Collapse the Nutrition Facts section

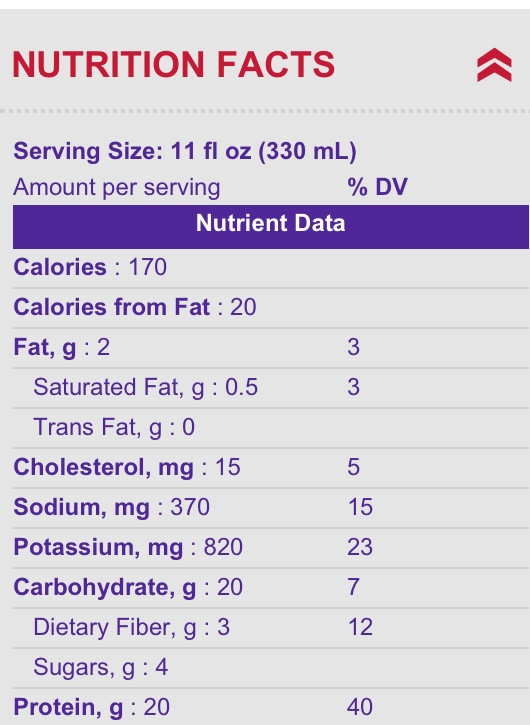[x=494, y=65]
